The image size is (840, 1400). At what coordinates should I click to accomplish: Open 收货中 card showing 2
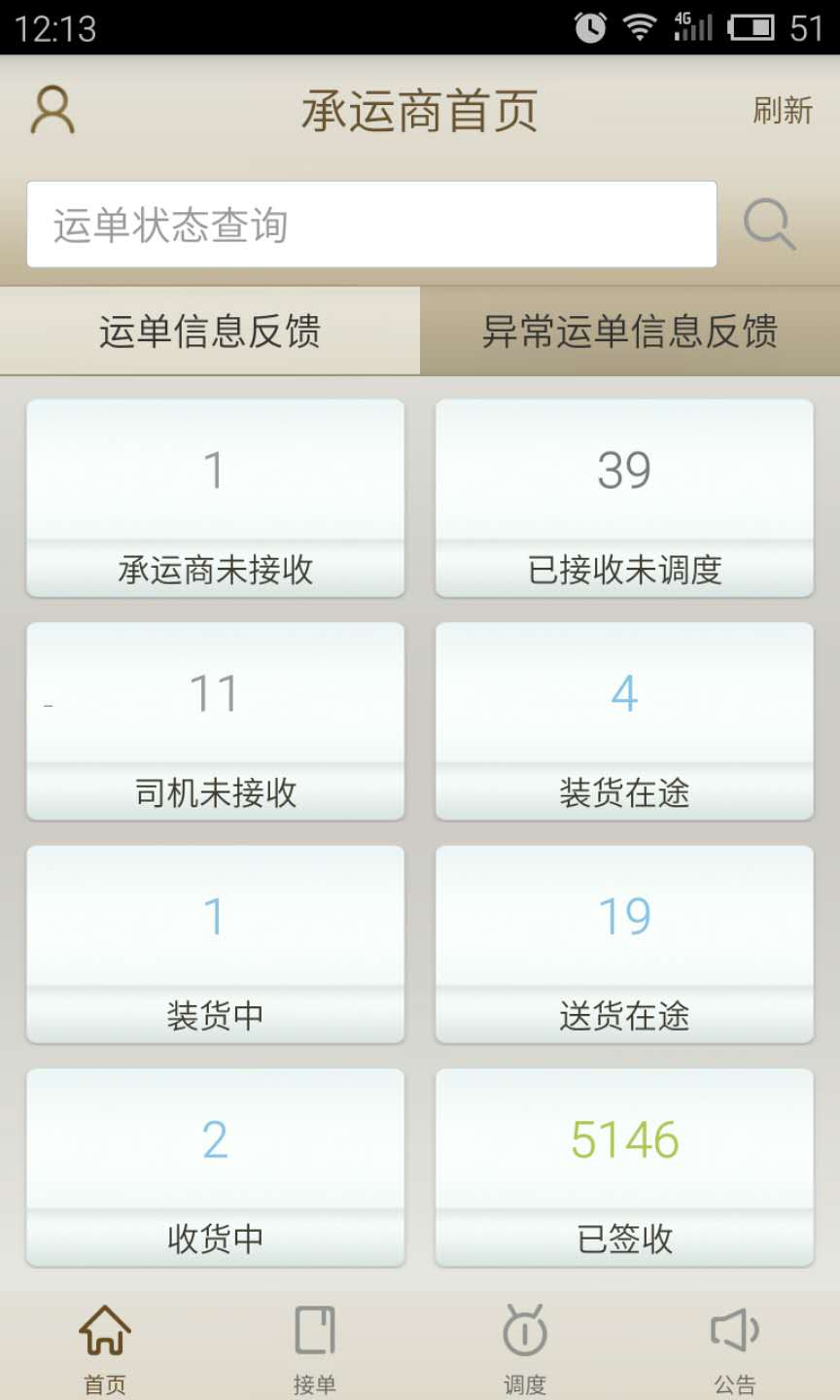click(x=215, y=1169)
